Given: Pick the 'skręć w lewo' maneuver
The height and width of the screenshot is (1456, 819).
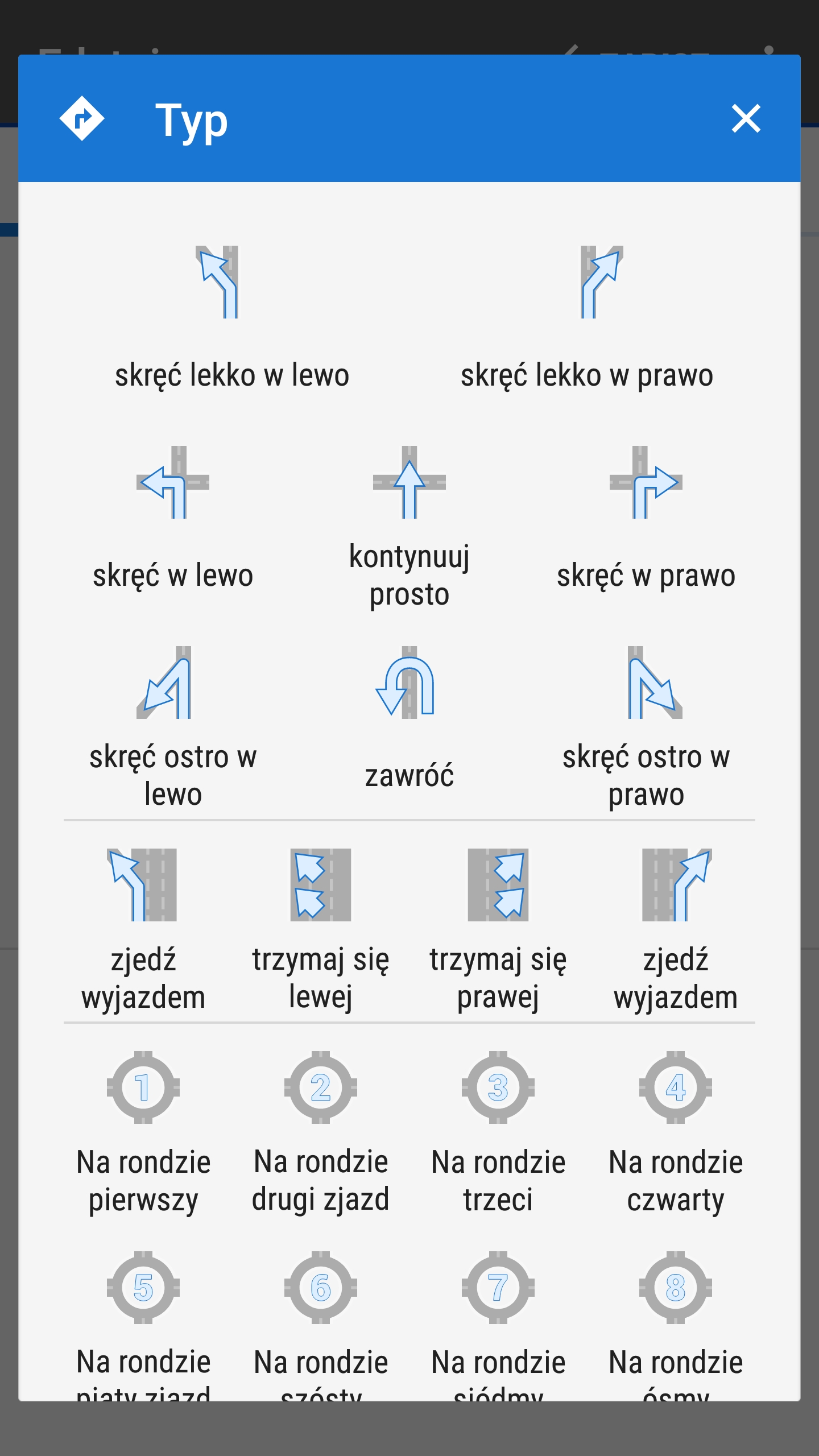Looking at the screenshot, I should click(173, 518).
